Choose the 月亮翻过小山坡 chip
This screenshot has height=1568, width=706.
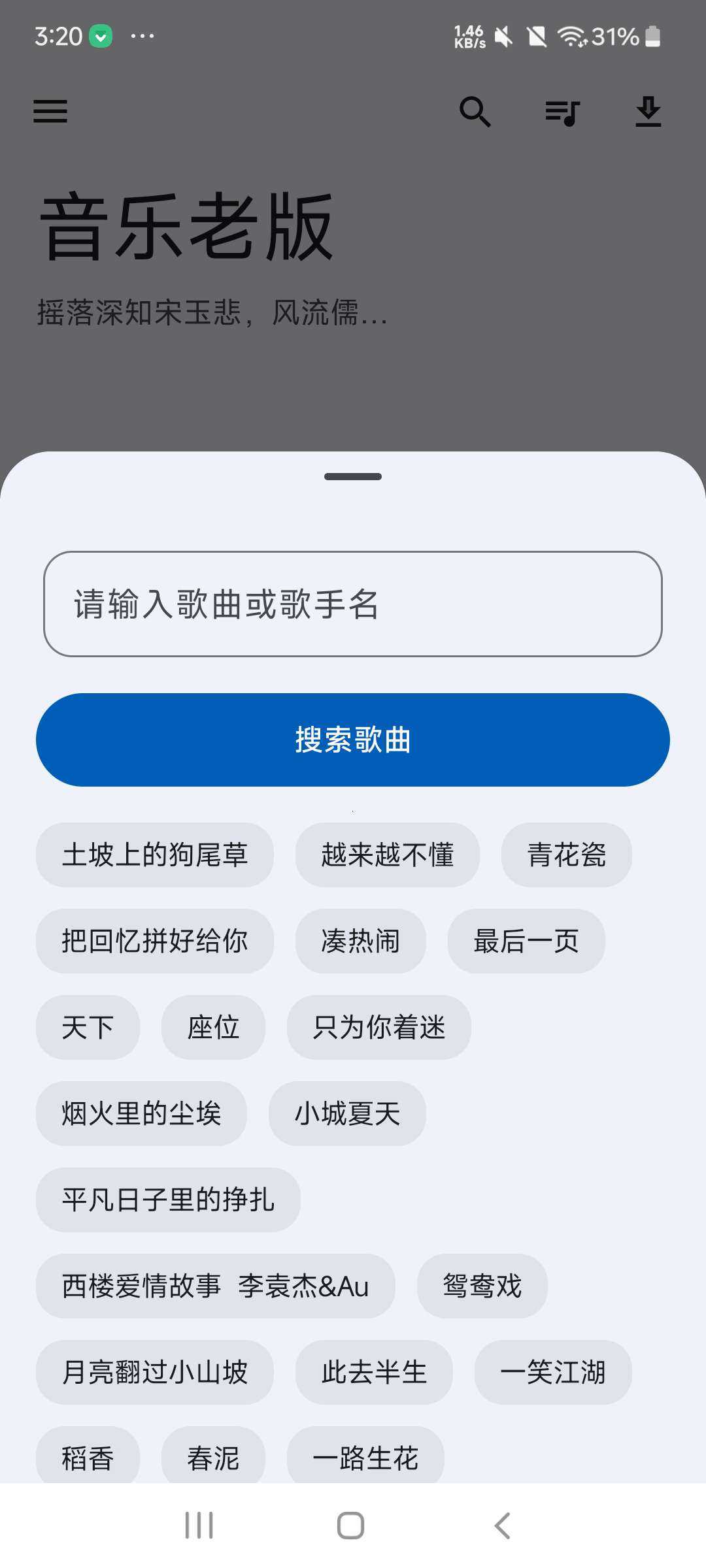(155, 1372)
